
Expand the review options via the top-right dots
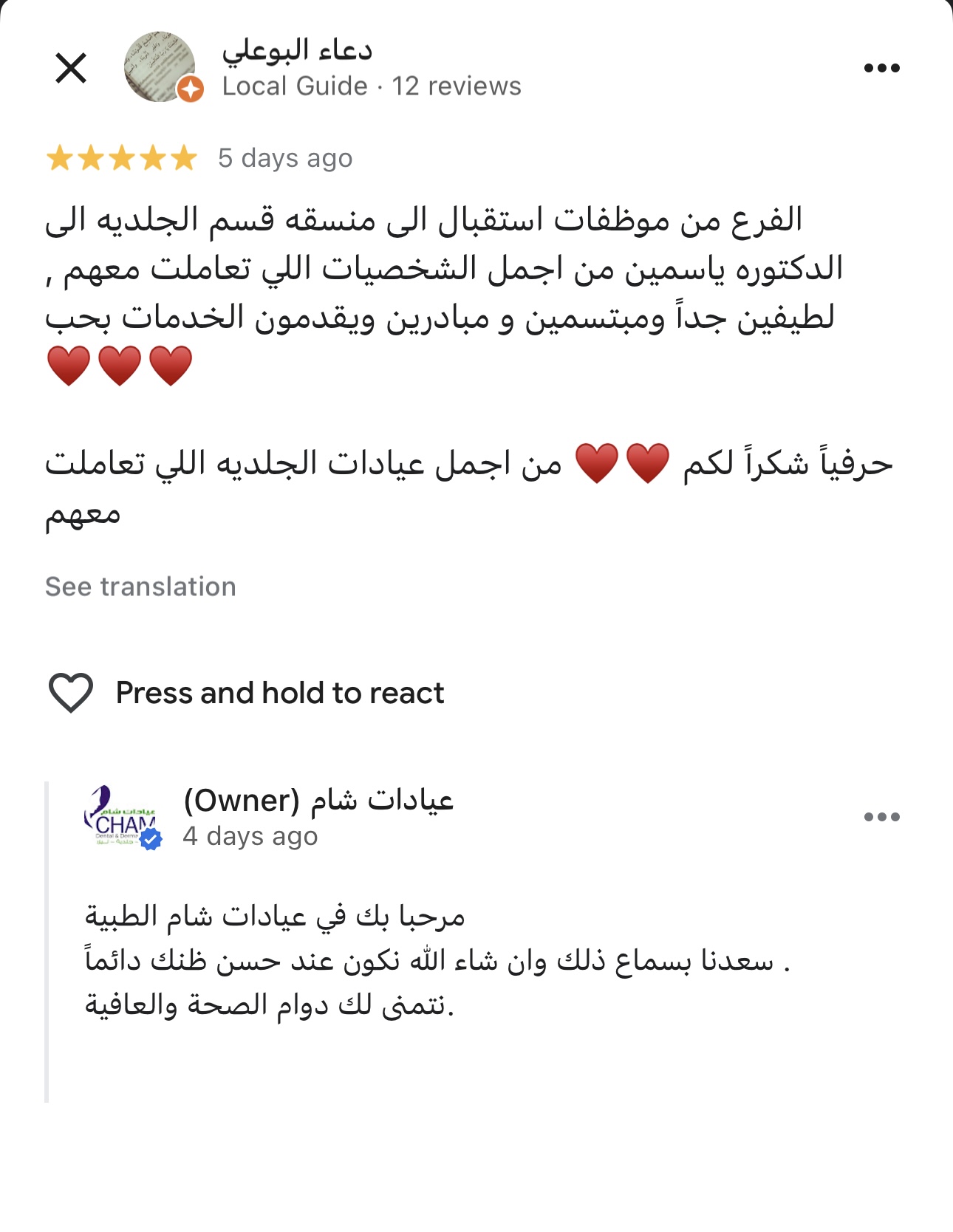[882, 67]
